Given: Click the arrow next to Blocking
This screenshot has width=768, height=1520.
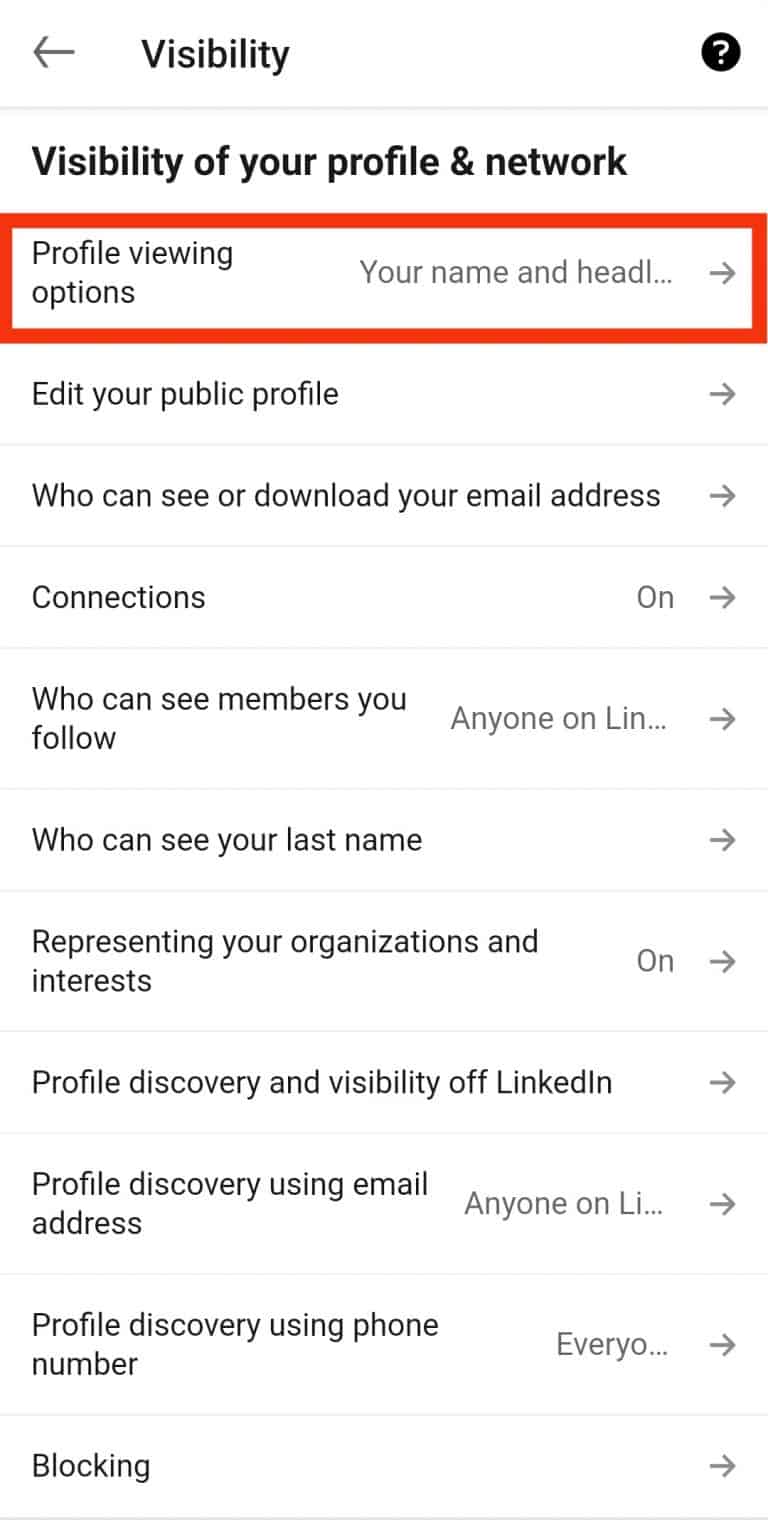Looking at the screenshot, I should (x=722, y=1466).
